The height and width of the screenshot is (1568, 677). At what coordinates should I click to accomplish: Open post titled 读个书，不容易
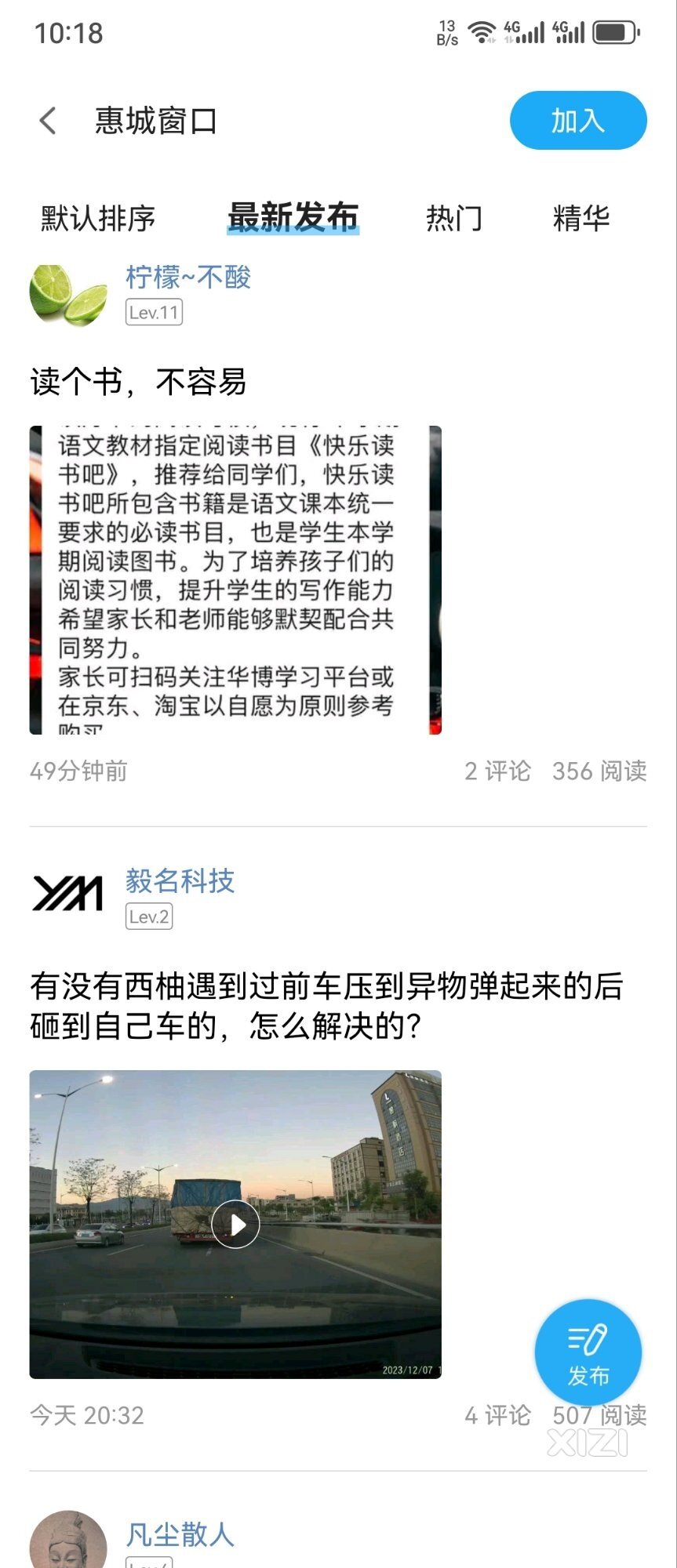click(139, 383)
